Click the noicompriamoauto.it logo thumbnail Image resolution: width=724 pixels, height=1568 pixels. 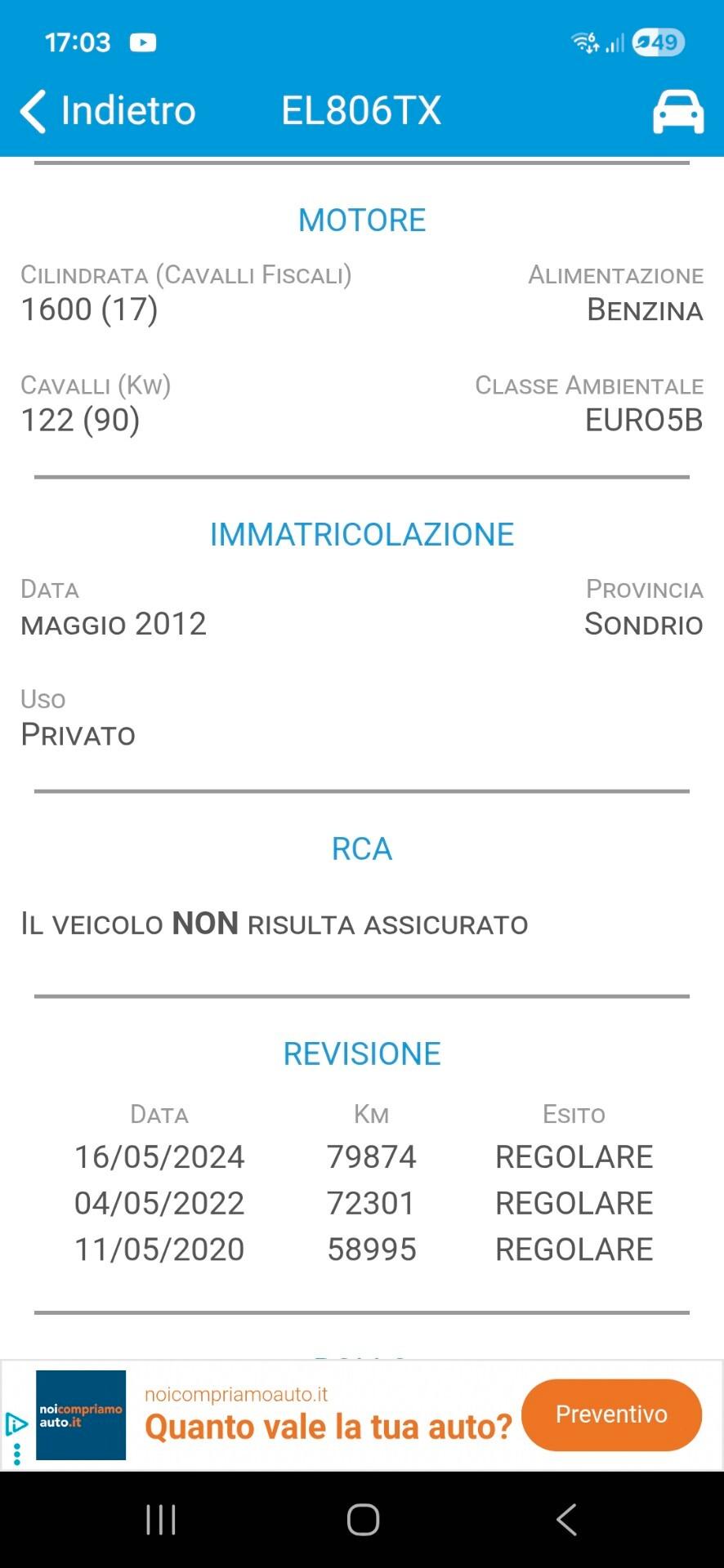[x=80, y=1415]
